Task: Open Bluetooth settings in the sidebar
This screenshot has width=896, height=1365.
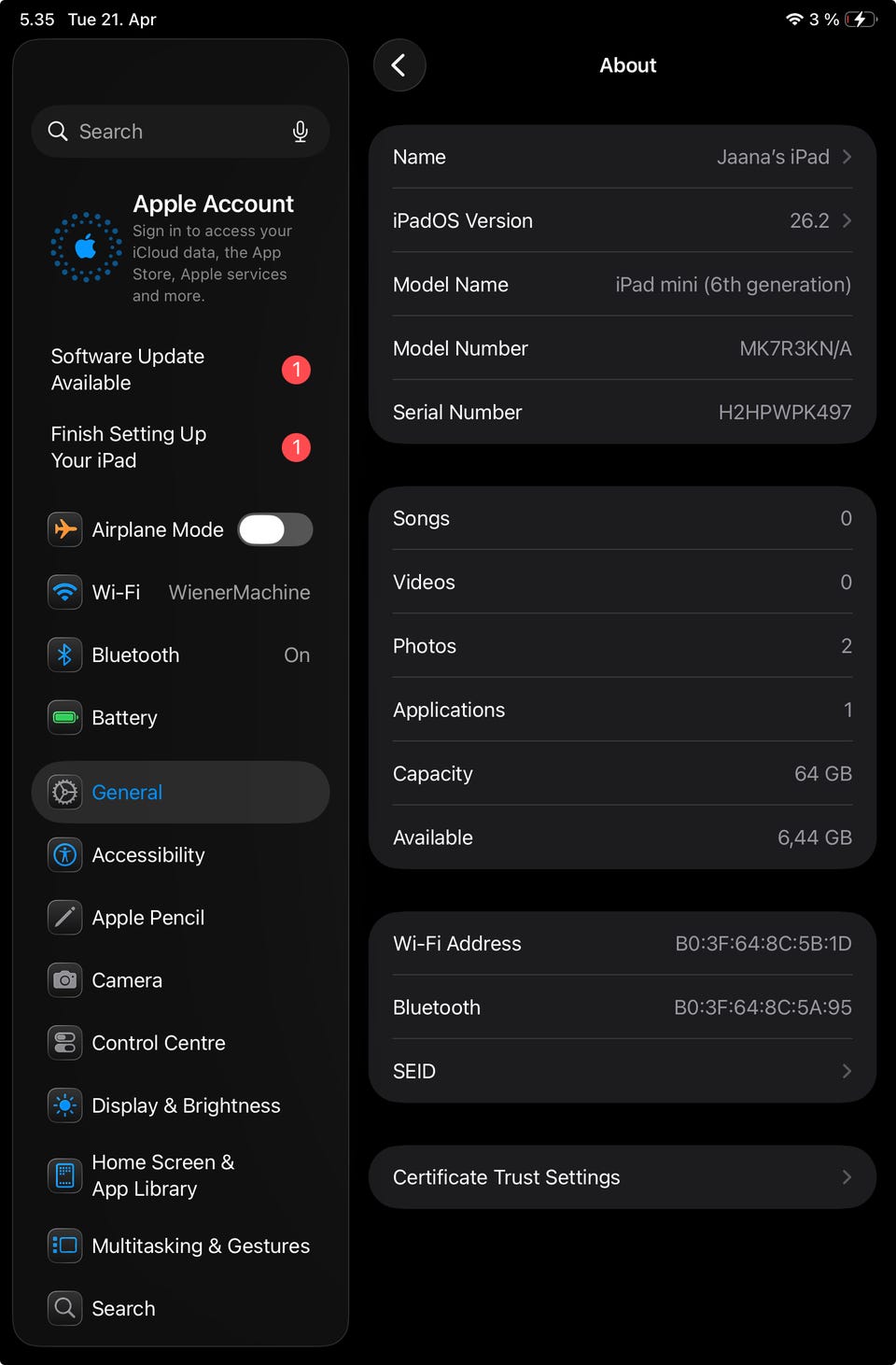Action: 177,654
